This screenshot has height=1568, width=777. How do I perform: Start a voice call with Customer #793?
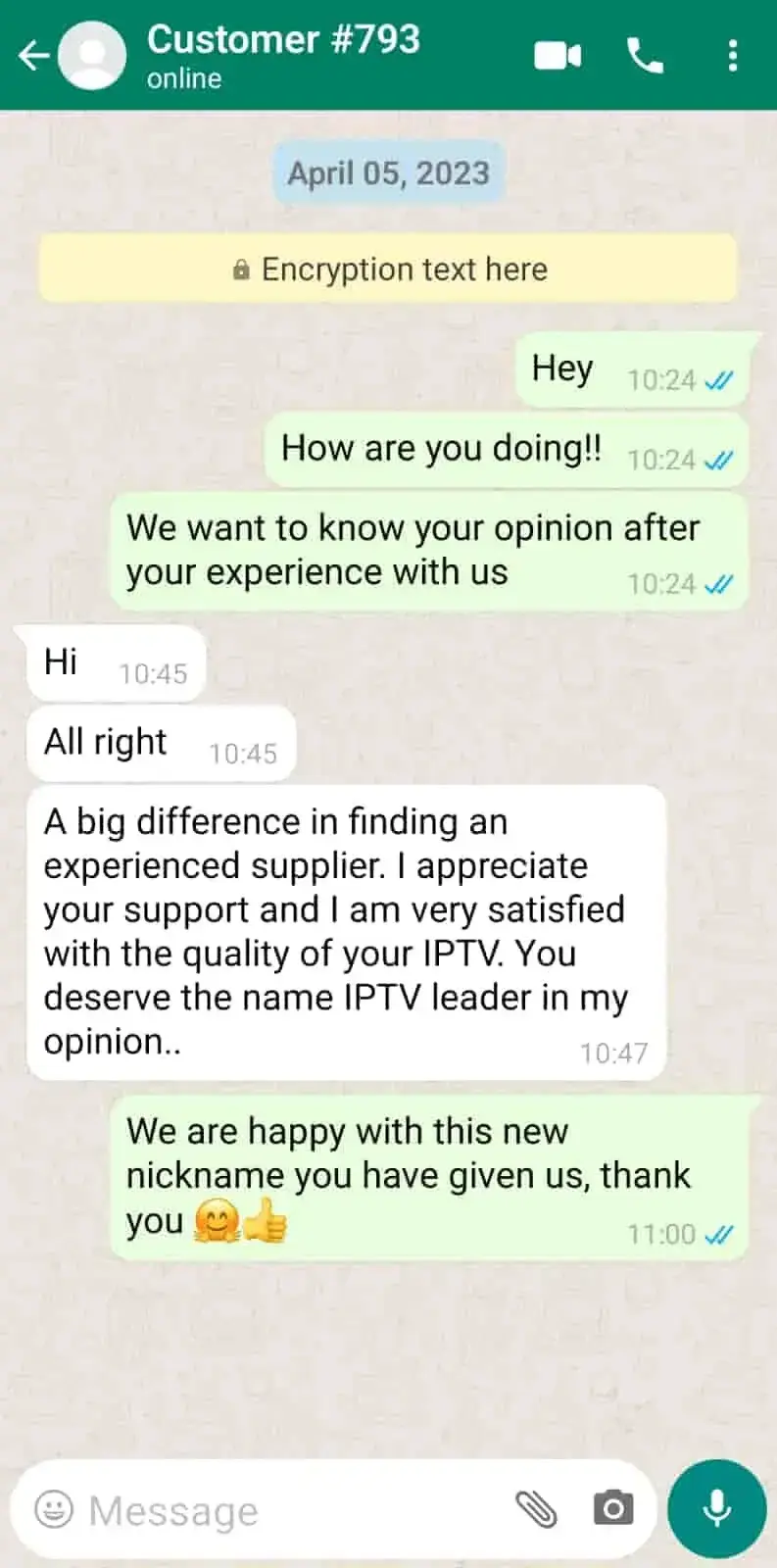[645, 56]
